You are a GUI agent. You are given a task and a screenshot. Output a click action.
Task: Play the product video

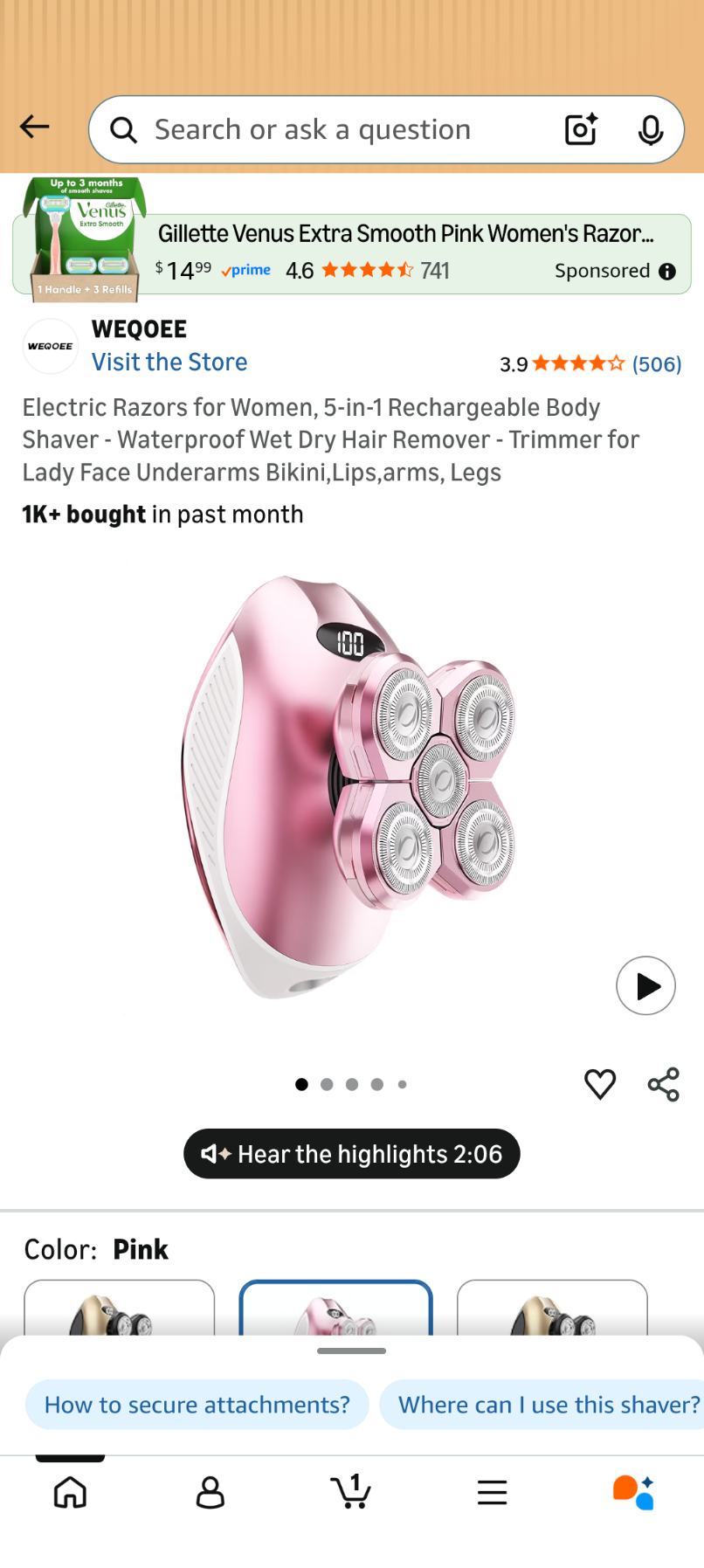pos(645,986)
